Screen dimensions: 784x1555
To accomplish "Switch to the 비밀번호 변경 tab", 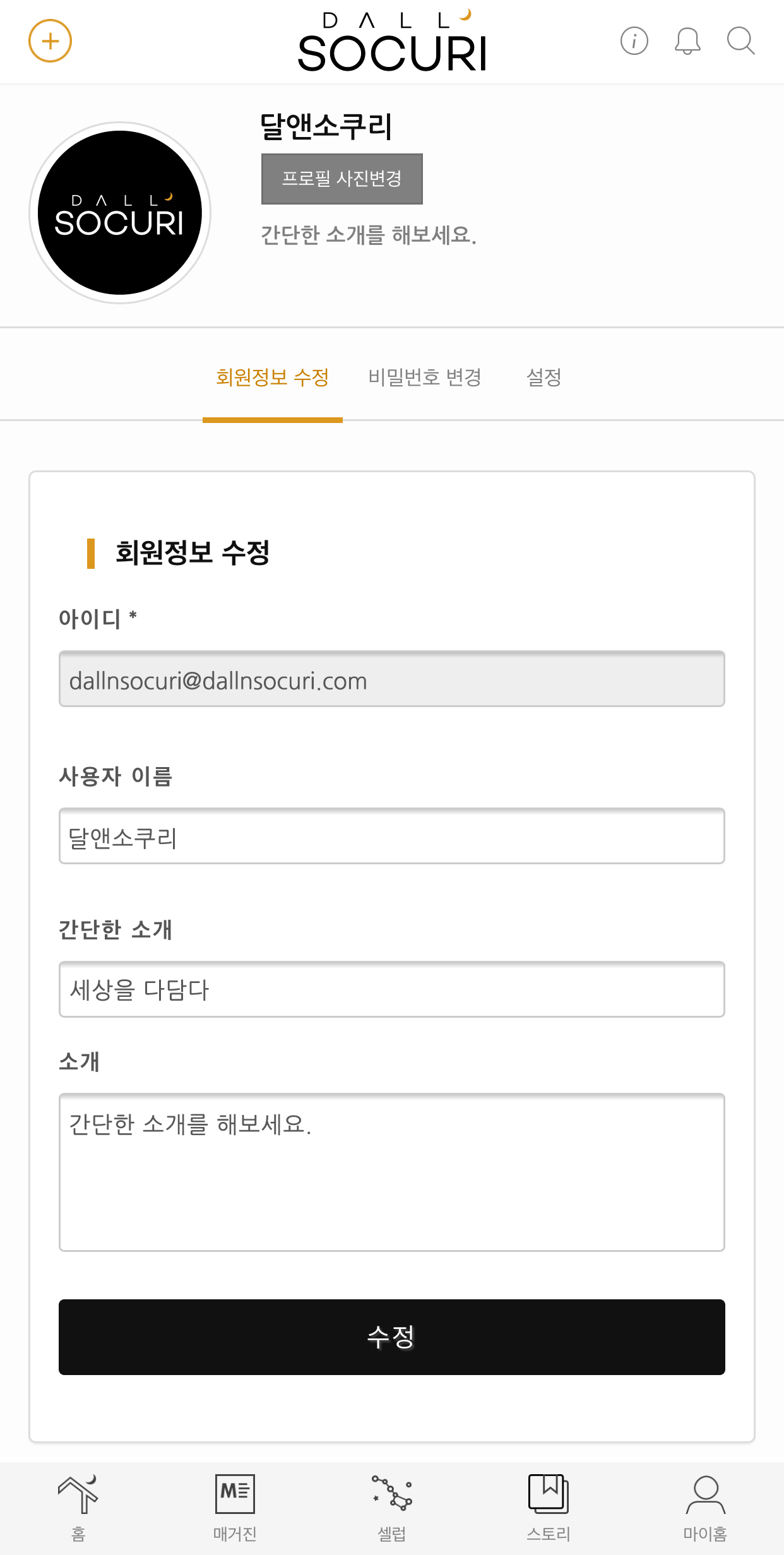I will [425, 378].
